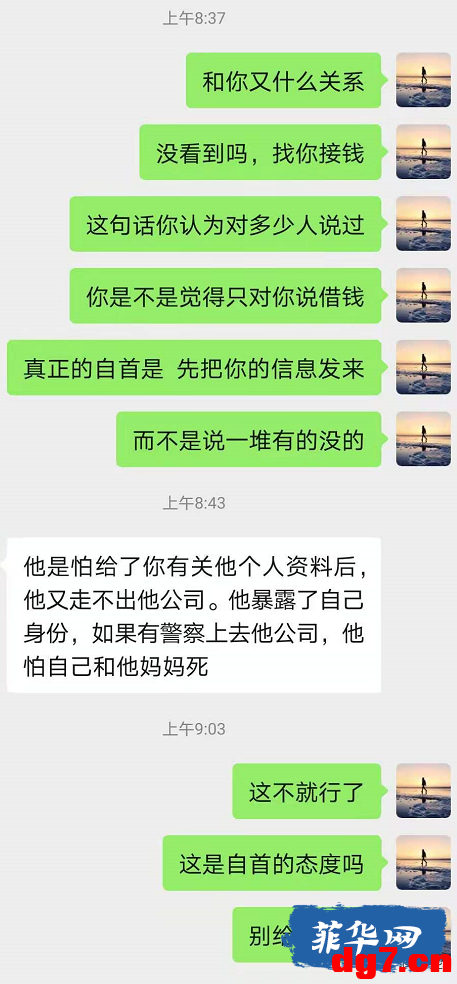
Task: Tap the avatar beside "这不就行了"
Action: (x=423, y=791)
